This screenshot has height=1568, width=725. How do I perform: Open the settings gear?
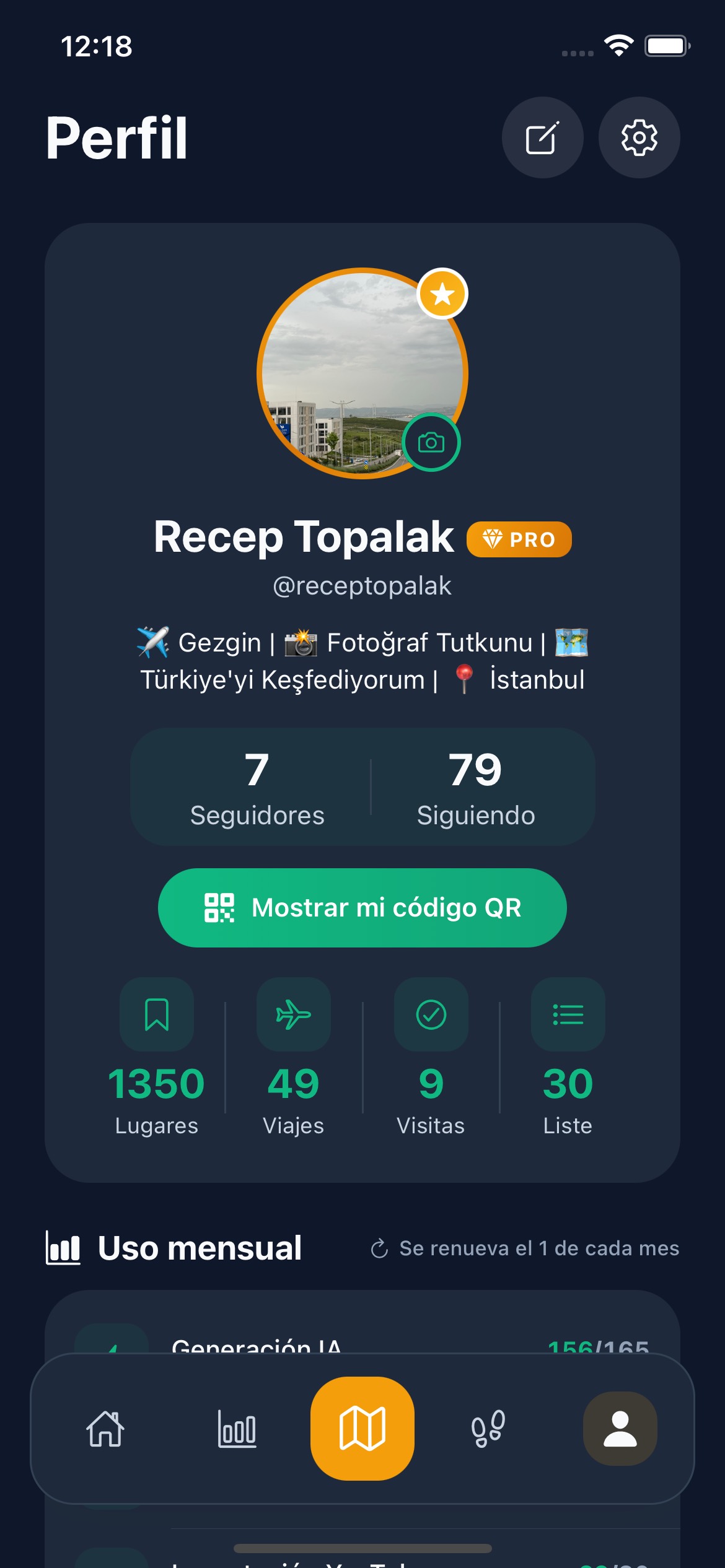[x=639, y=138]
